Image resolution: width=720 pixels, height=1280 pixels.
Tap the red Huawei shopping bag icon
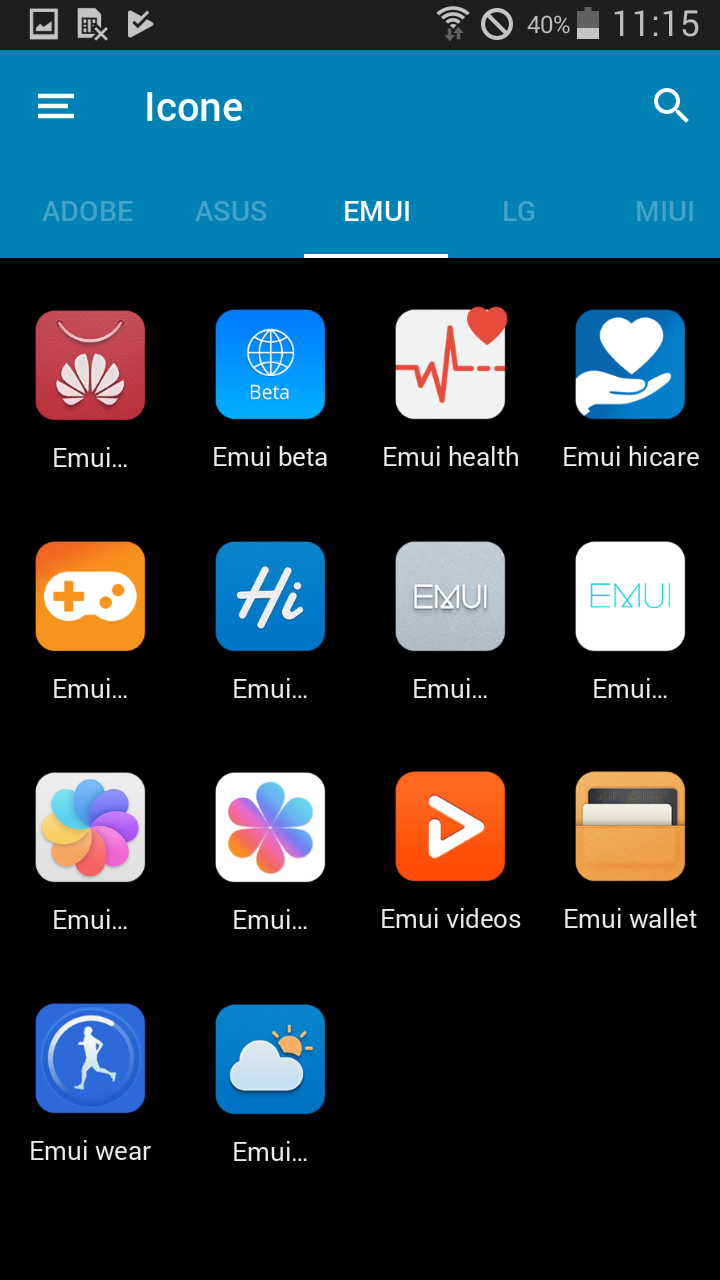[90, 364]
